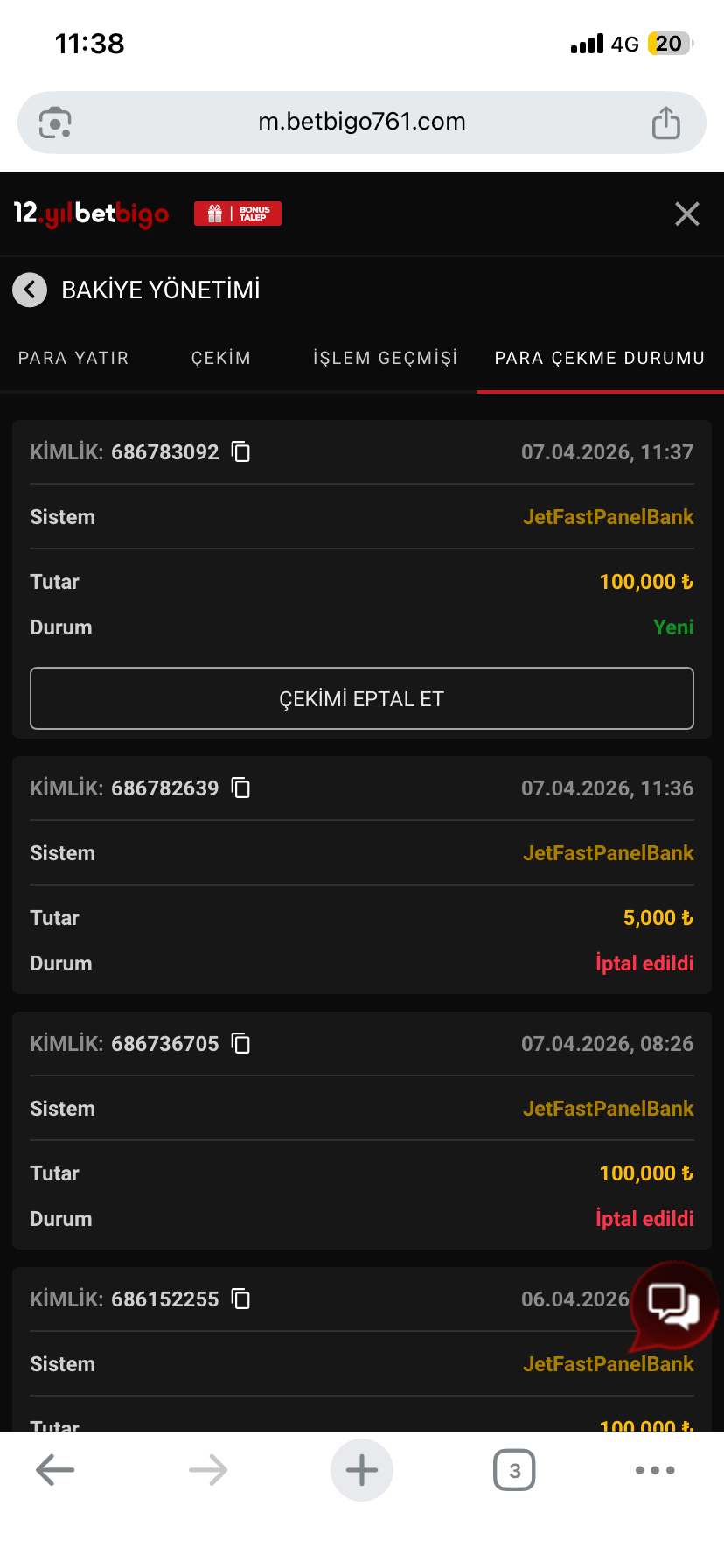Tap the m.betbigo761.com address field
Image resolution: width=724 pixels, height=1568 pixels.
[362, 122]
